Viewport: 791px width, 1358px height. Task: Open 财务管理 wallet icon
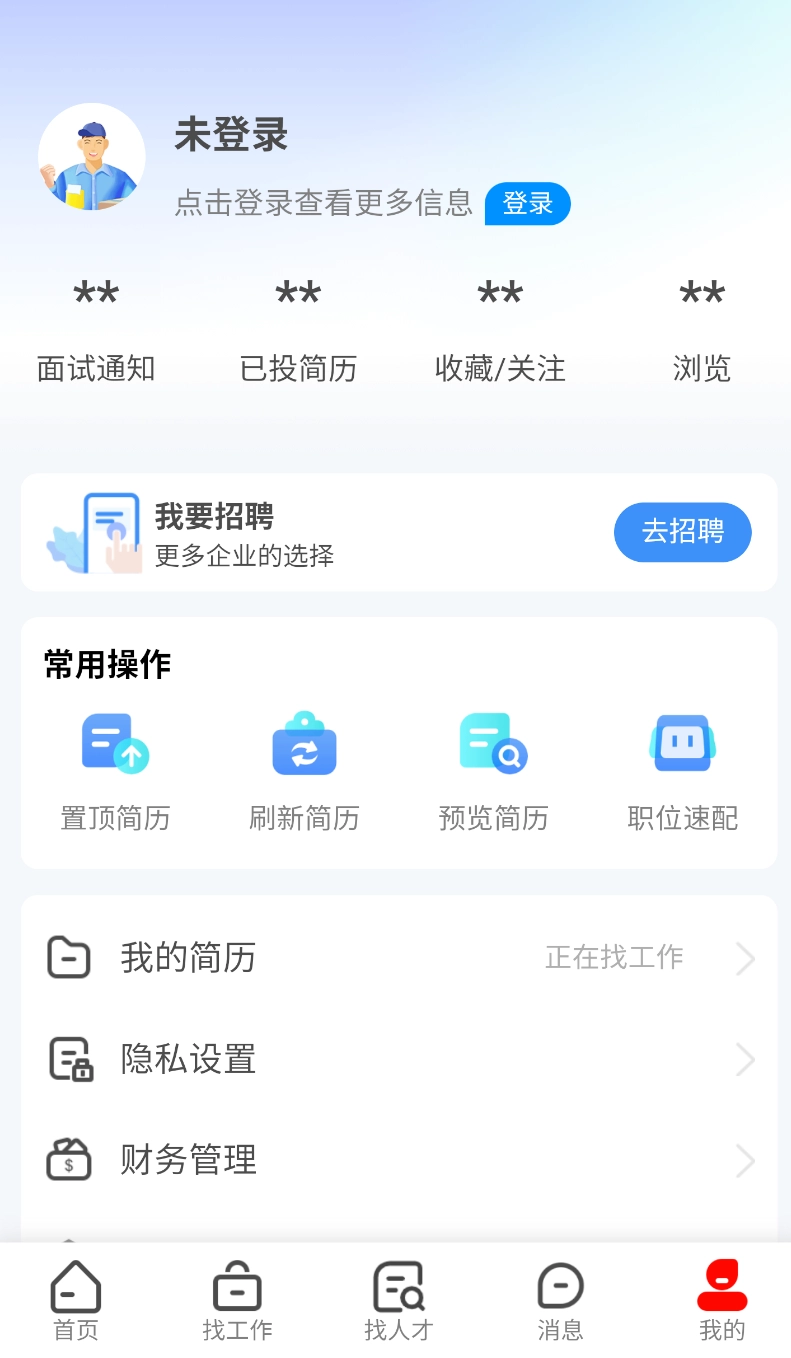[68, 1160]
